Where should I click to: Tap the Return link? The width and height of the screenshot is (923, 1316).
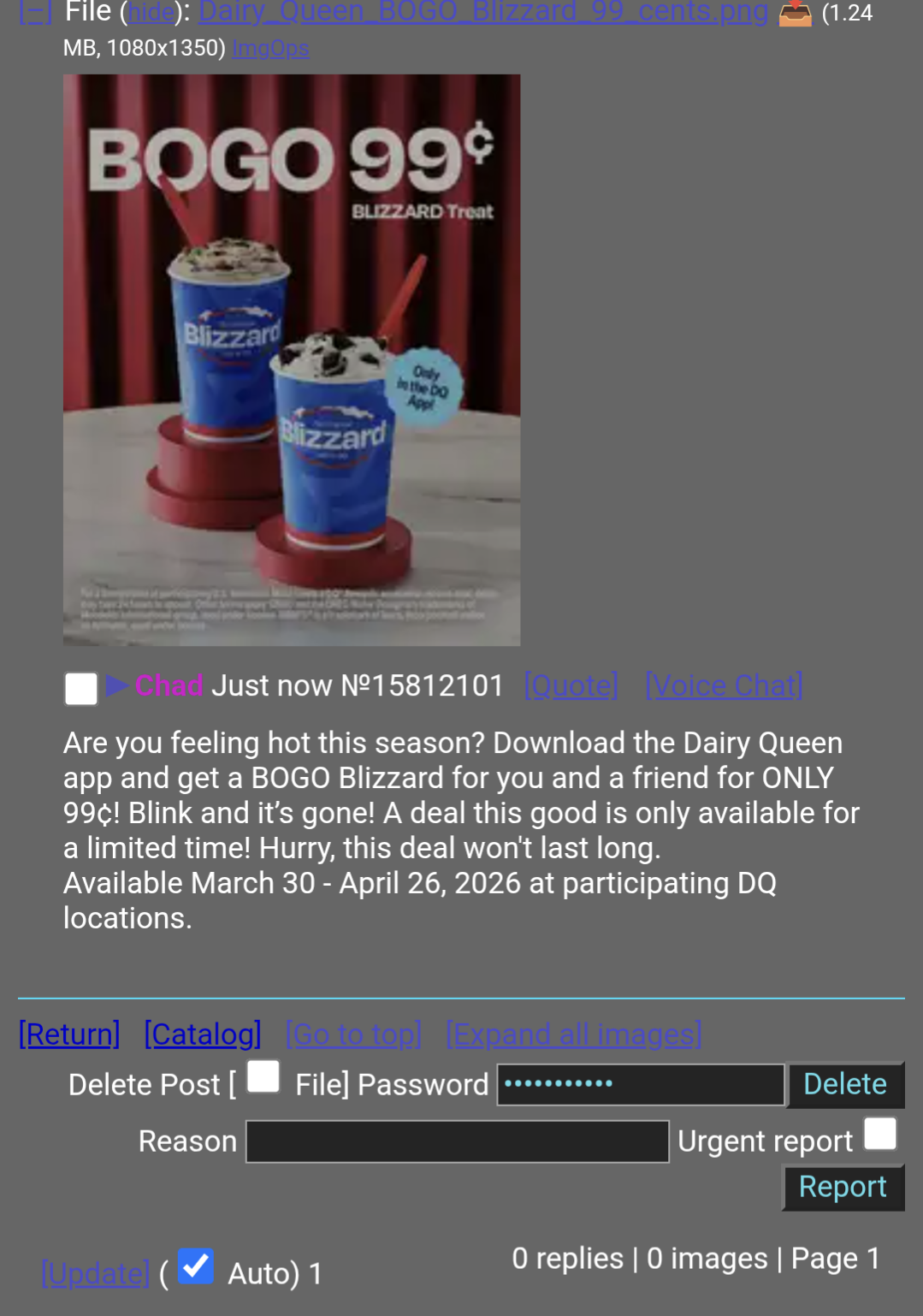(69, 1034)
